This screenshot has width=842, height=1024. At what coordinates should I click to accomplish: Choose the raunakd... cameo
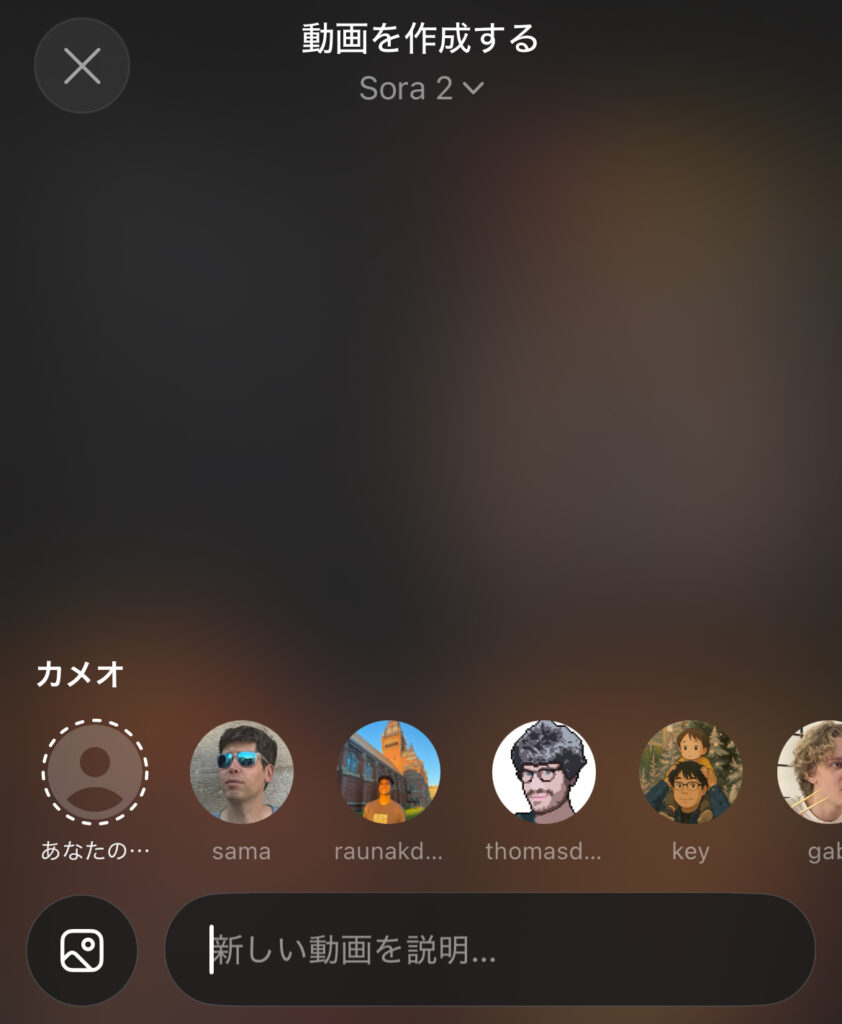[x=389, y=772]
